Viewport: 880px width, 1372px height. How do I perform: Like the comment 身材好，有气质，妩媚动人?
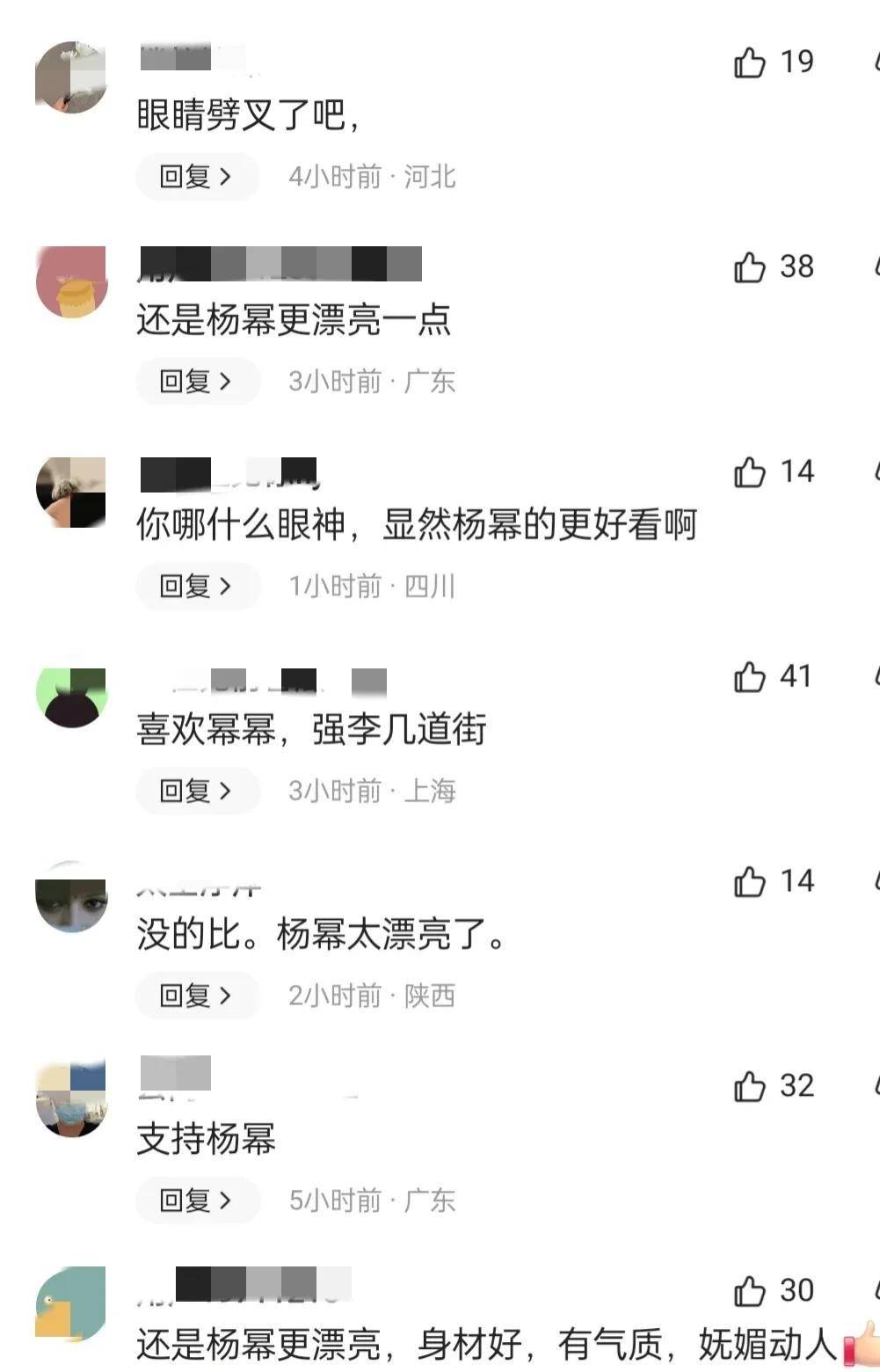750,1291
